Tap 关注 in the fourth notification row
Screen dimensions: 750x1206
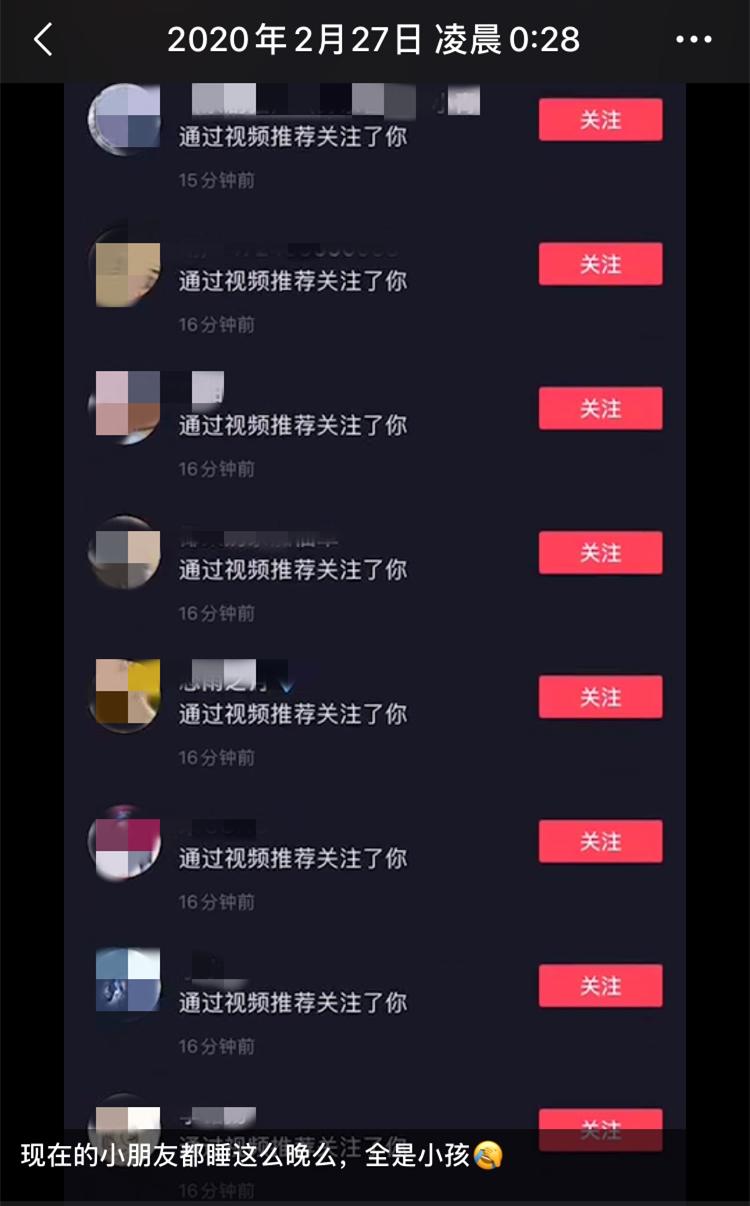click(x=600, y=552)
